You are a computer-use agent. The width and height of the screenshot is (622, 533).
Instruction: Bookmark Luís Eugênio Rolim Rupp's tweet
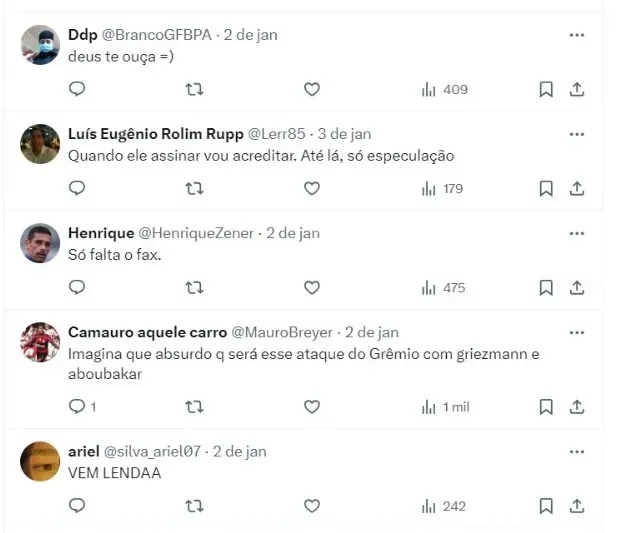[x=546, y=188]
